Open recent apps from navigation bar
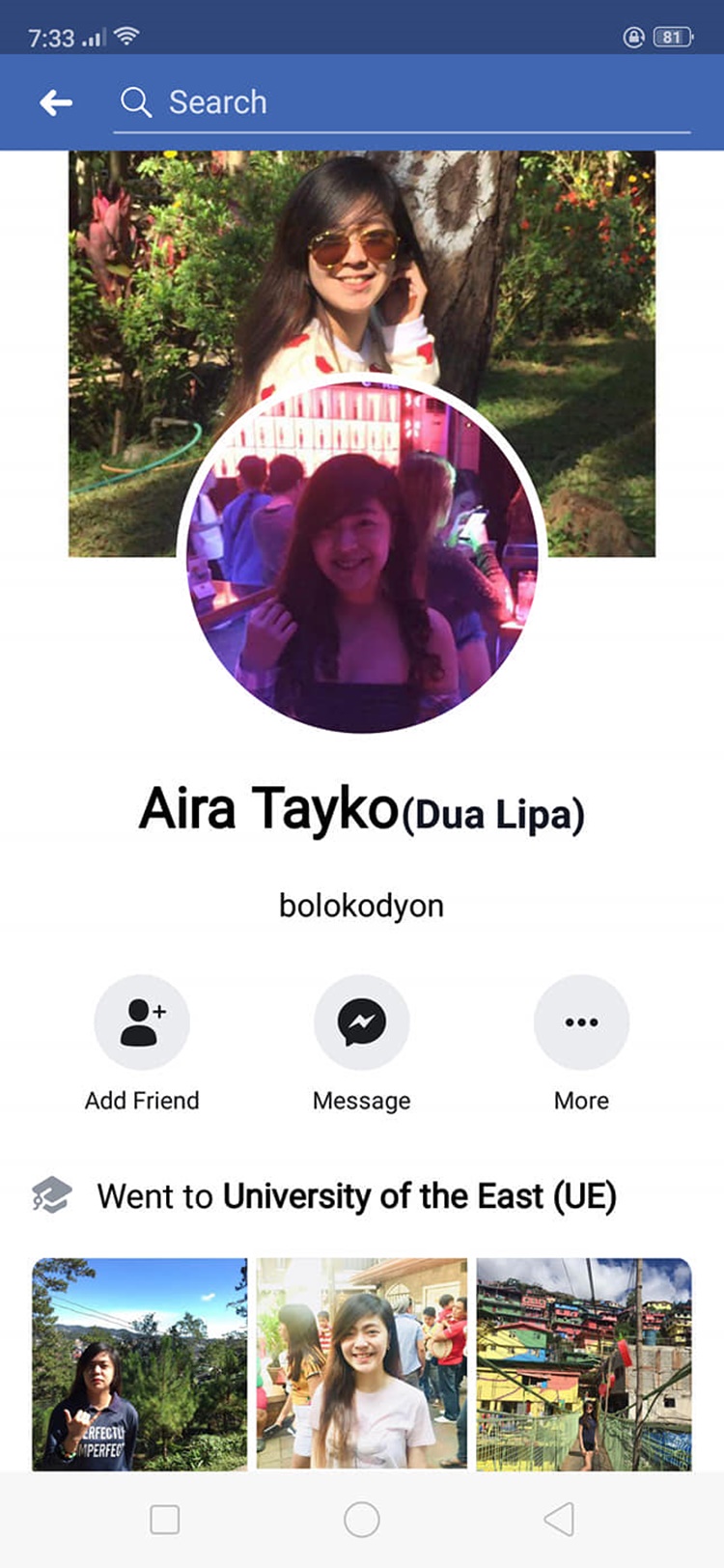 (165, 1520)
